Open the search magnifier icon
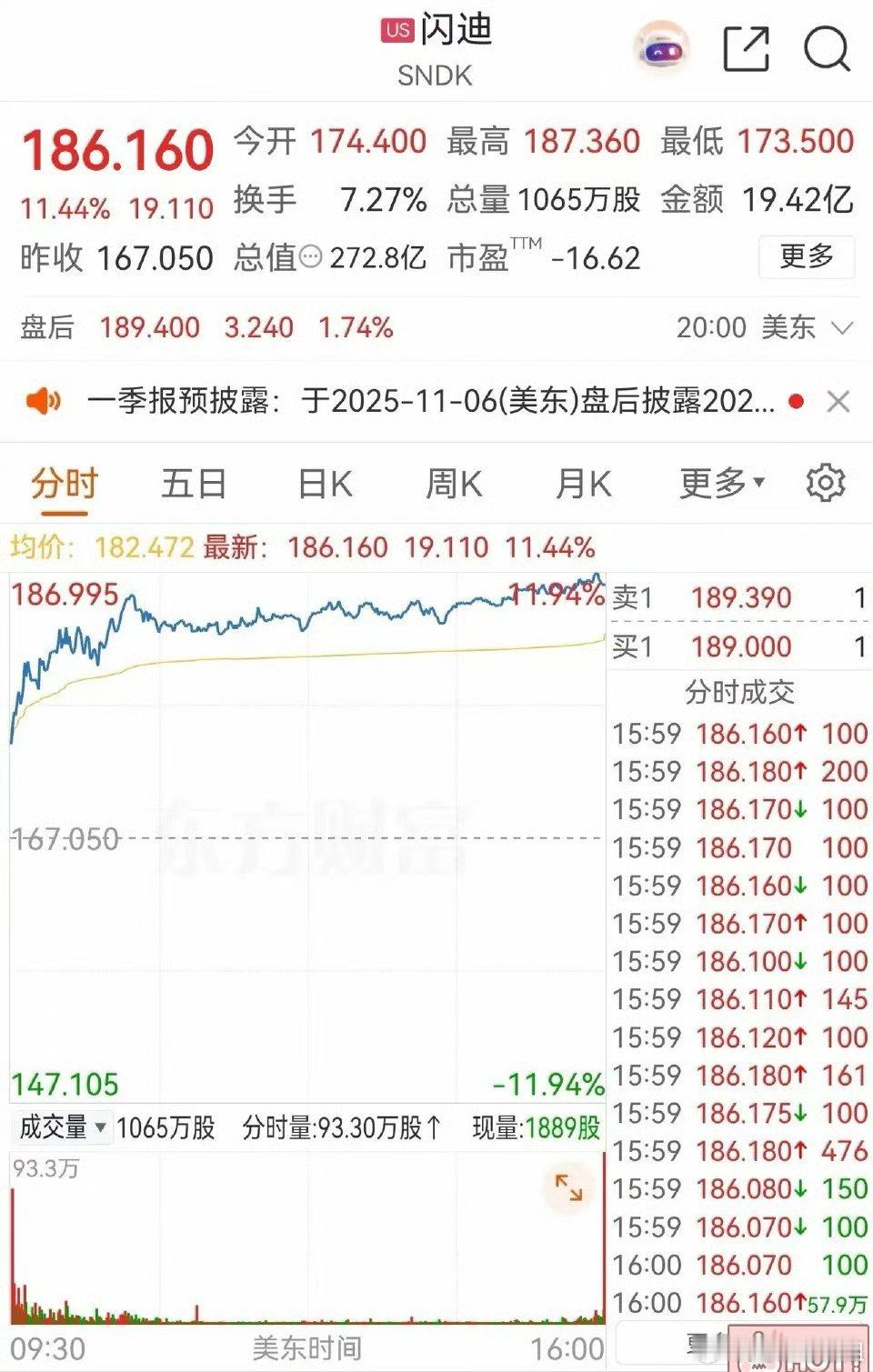 point(826,48)
